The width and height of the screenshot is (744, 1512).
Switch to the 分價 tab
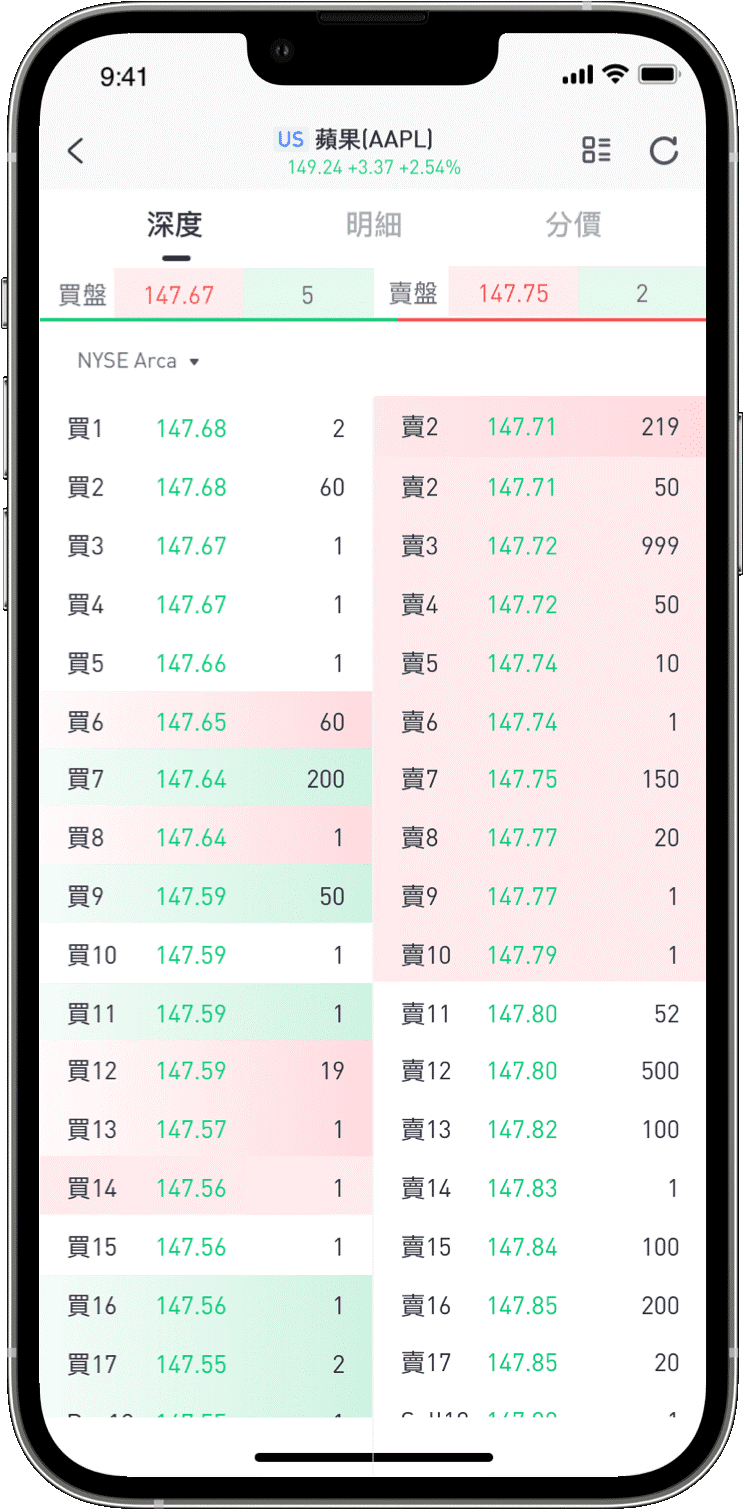click(x=573, y=226)
